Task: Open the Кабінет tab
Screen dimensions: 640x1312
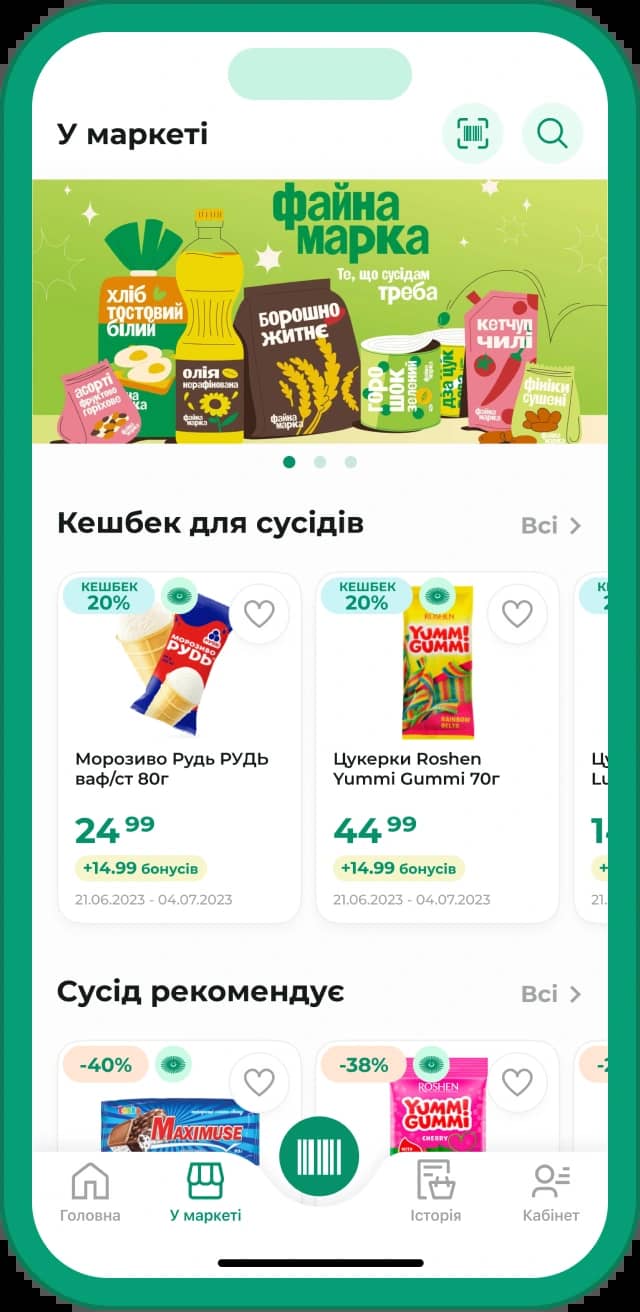Action: pyautogui.click(x=551, y=1192)
